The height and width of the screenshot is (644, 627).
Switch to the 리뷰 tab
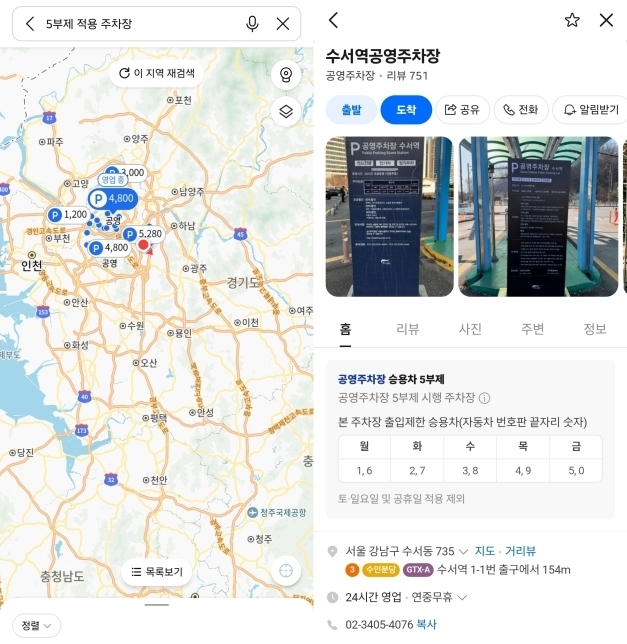pos(407,329)
